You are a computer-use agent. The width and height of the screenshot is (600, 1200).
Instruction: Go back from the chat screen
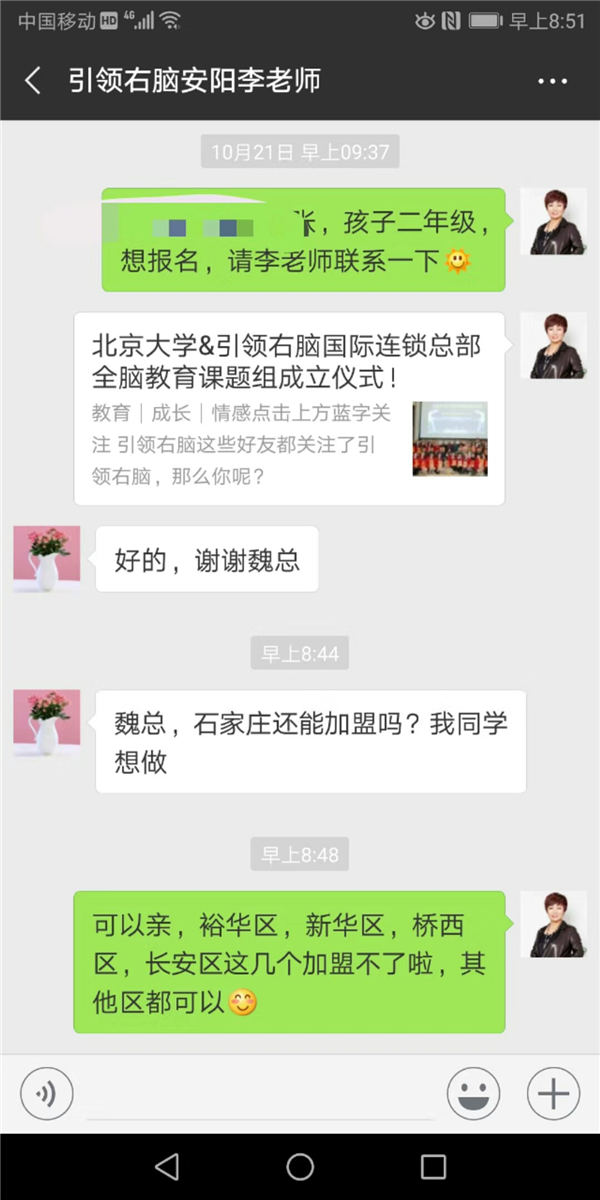click(33, 81)
